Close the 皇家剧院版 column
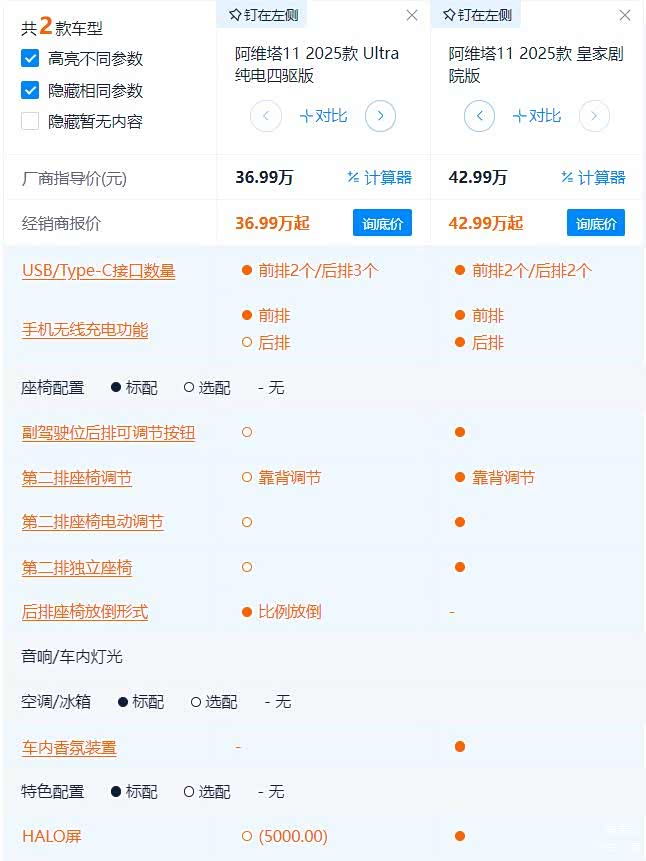 625,15
